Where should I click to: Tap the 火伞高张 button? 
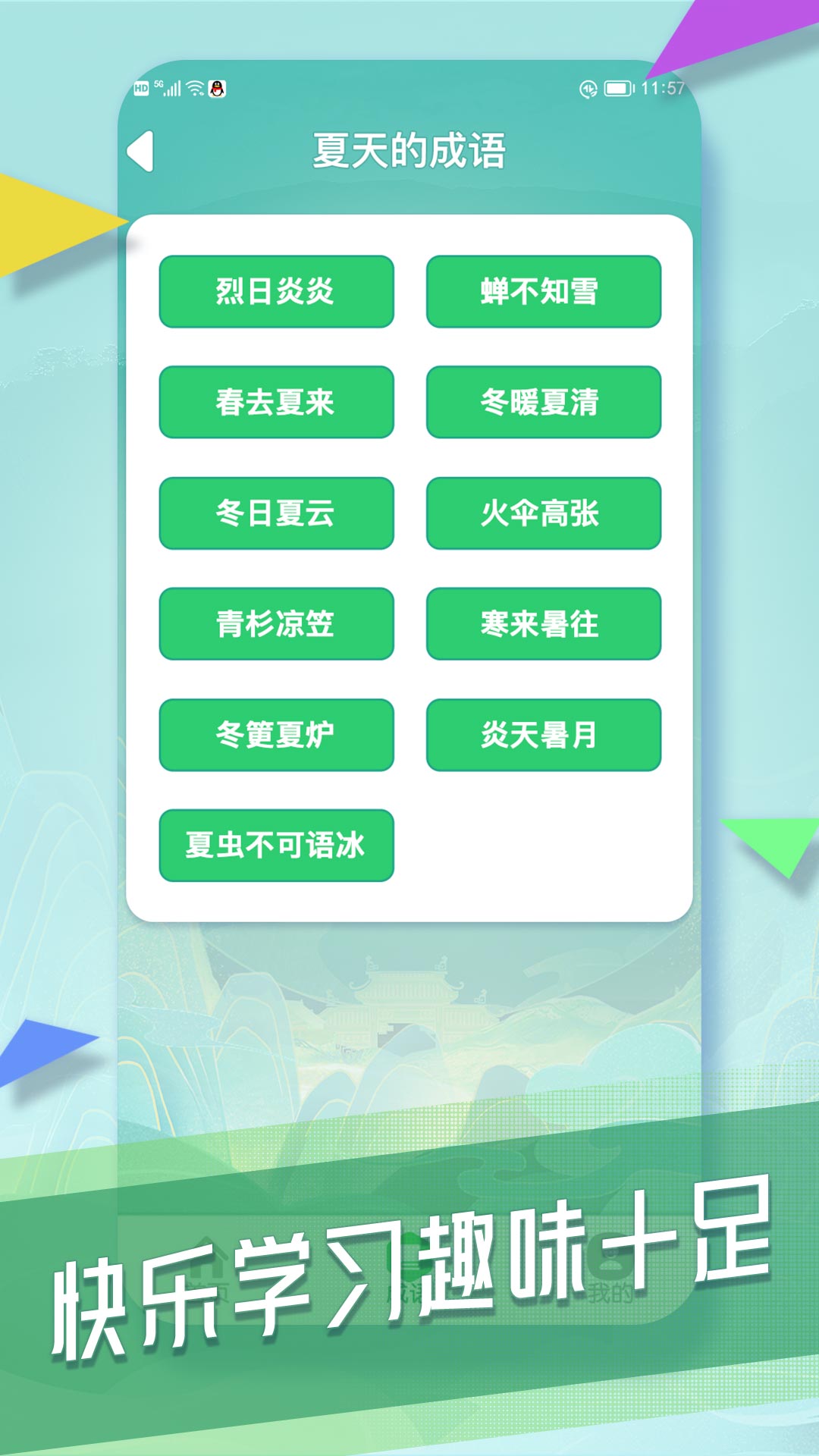(543, 513)
